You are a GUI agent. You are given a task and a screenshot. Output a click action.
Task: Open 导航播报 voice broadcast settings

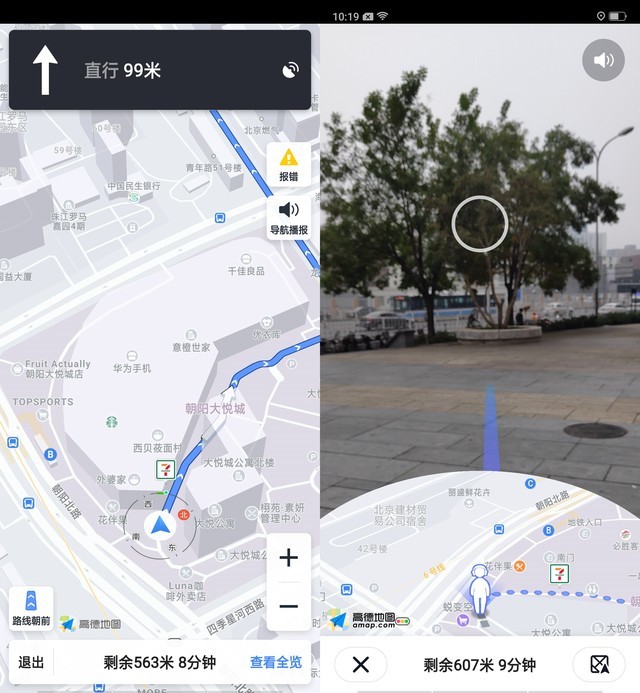tap(289, 216)
